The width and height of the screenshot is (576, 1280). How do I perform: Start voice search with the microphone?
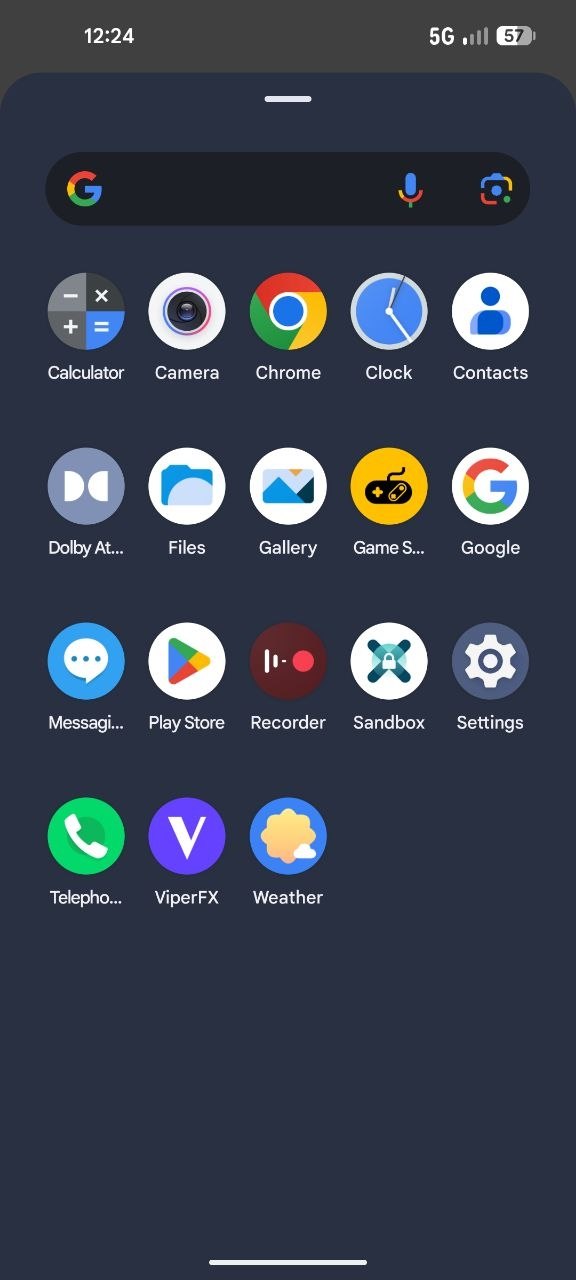pos(410,189)
